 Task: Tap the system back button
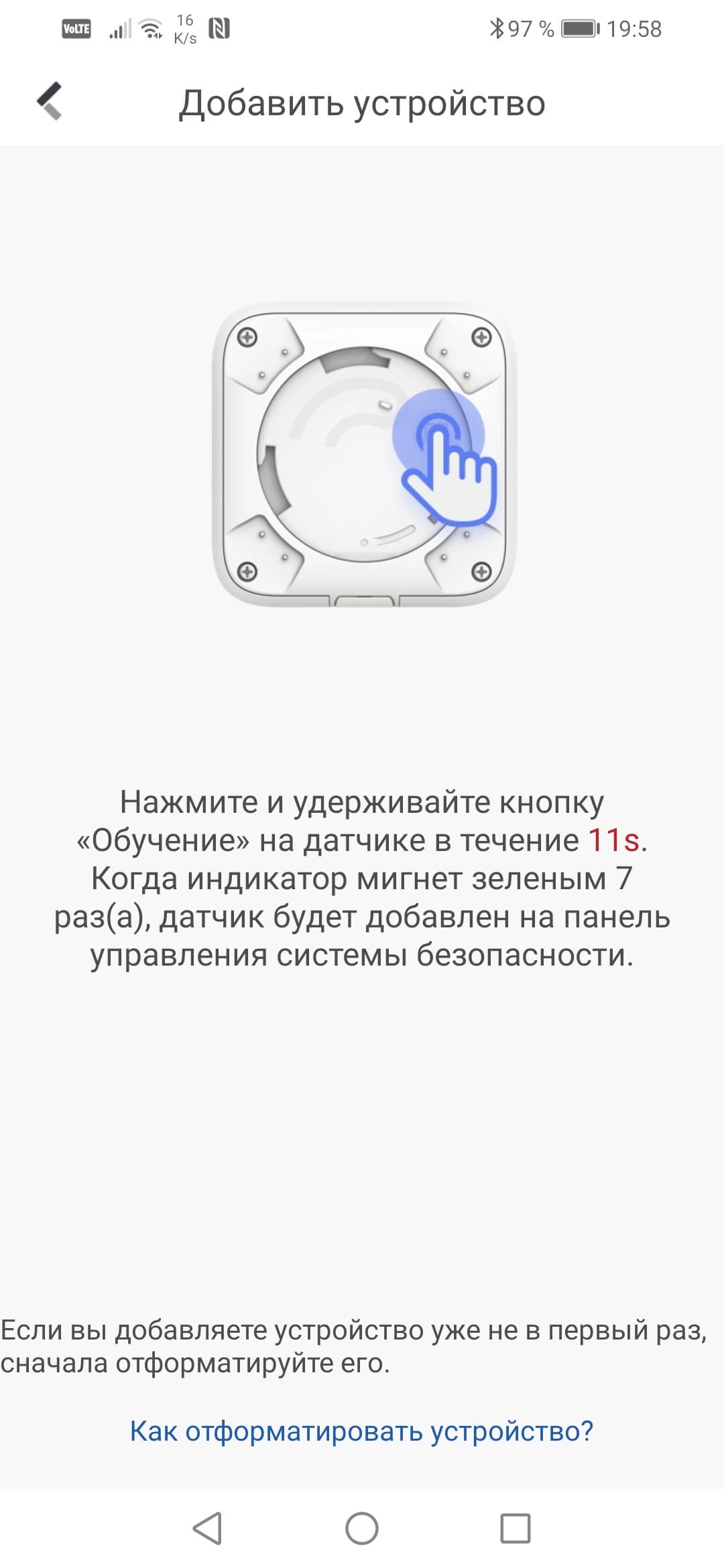[x=207, y=1528]
